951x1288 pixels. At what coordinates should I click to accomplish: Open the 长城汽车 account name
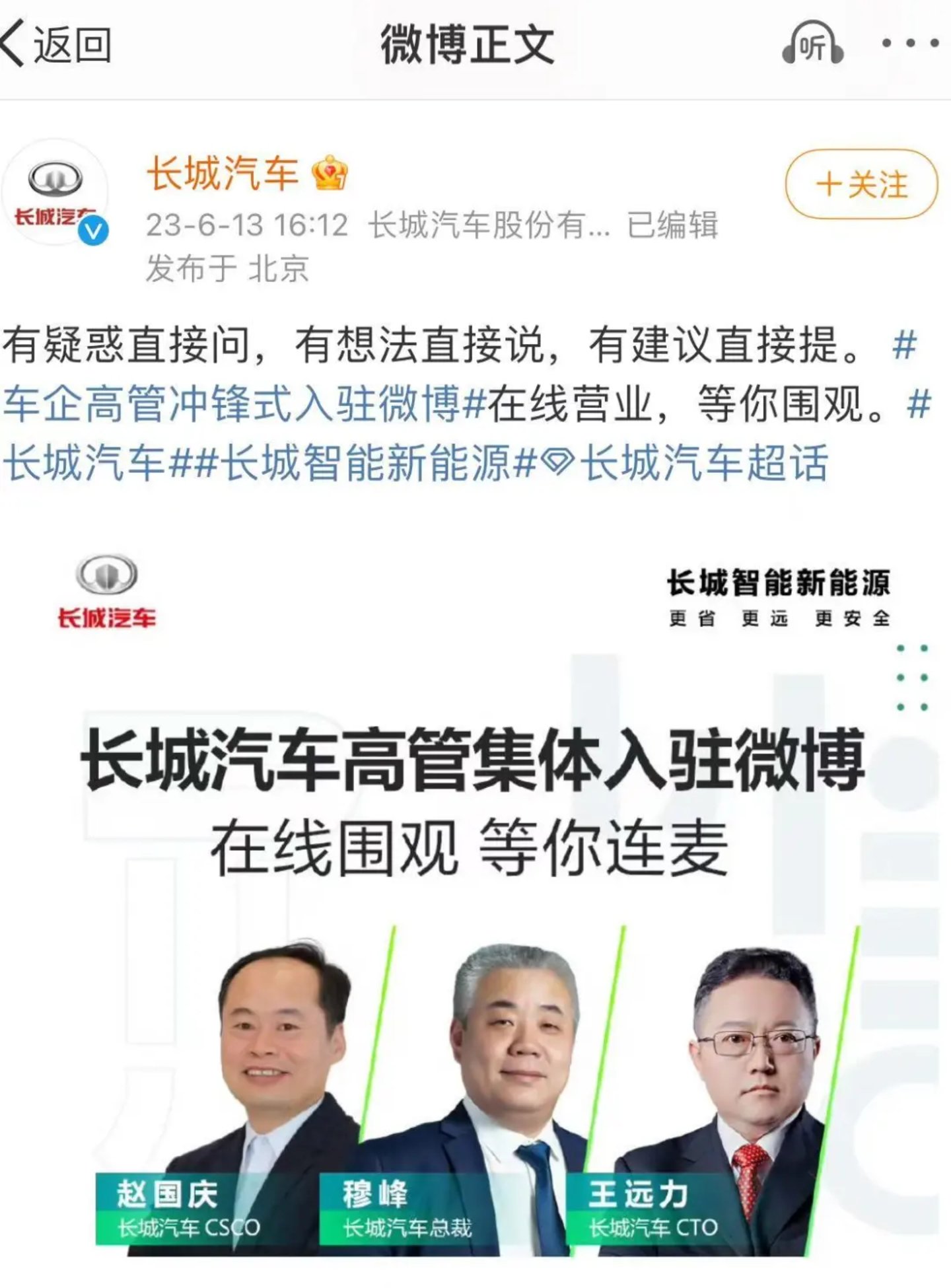click(223, 174)
